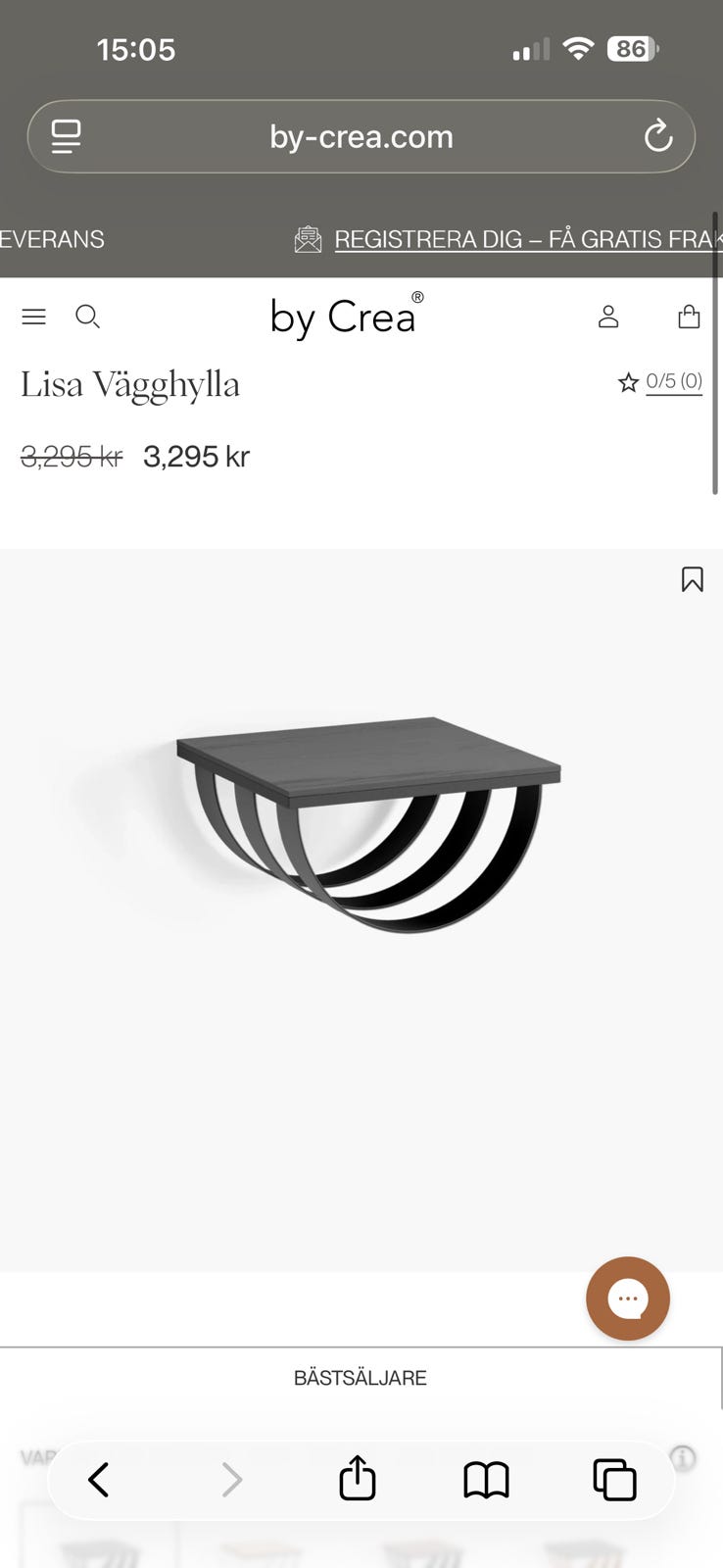
Task: Tap the by-crea.com address bar
Action: coord(361,136)
